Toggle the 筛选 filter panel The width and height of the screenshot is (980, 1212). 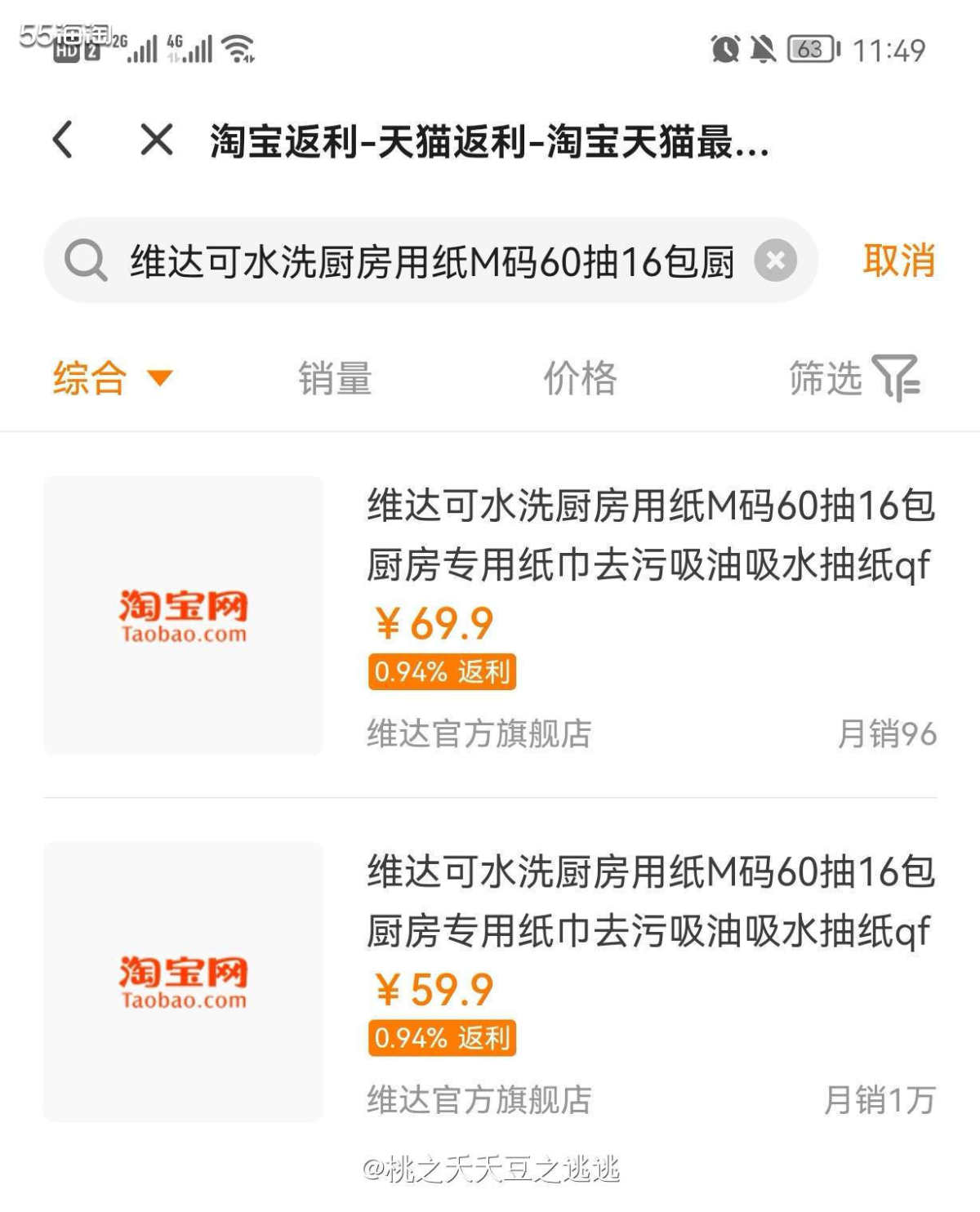[x=826, y=377]
